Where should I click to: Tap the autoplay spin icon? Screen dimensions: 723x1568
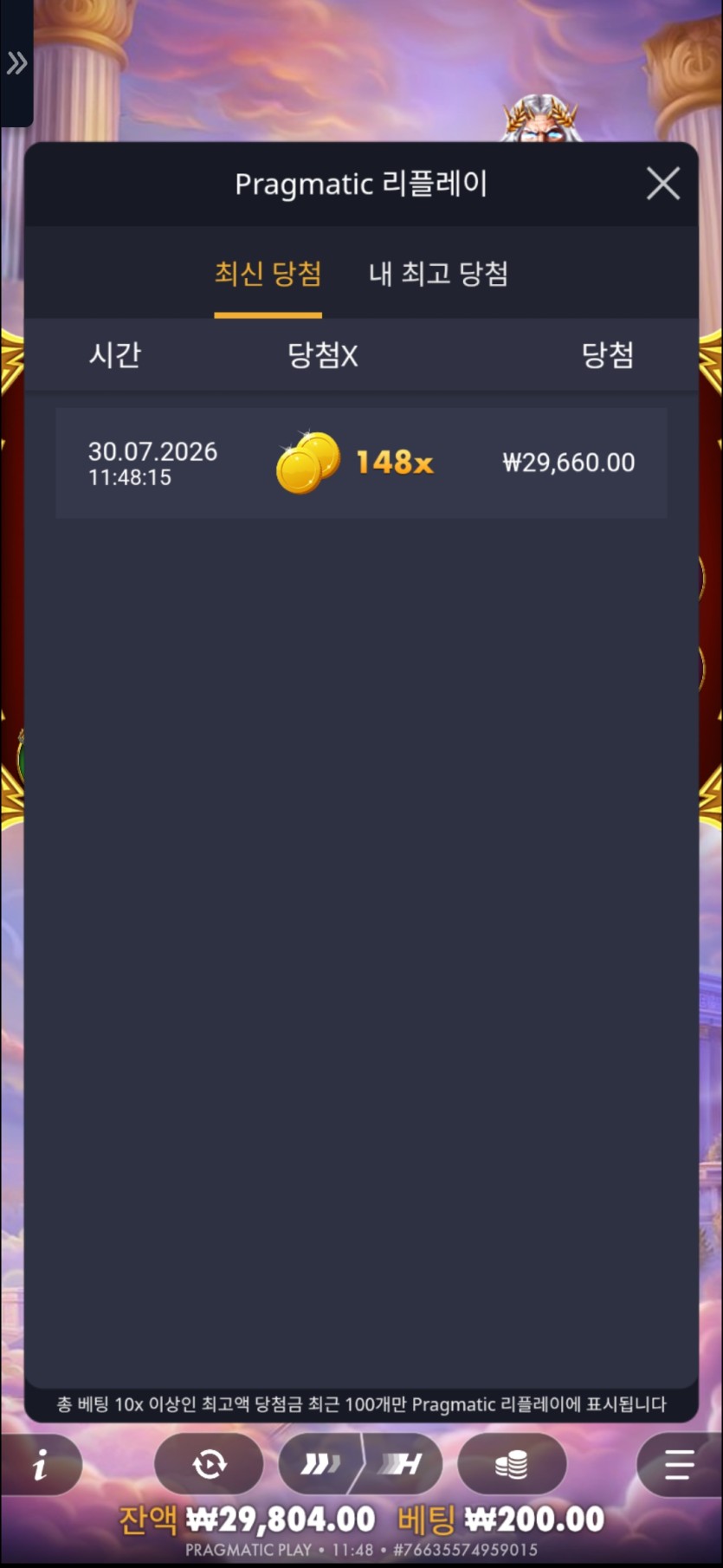209,1465
